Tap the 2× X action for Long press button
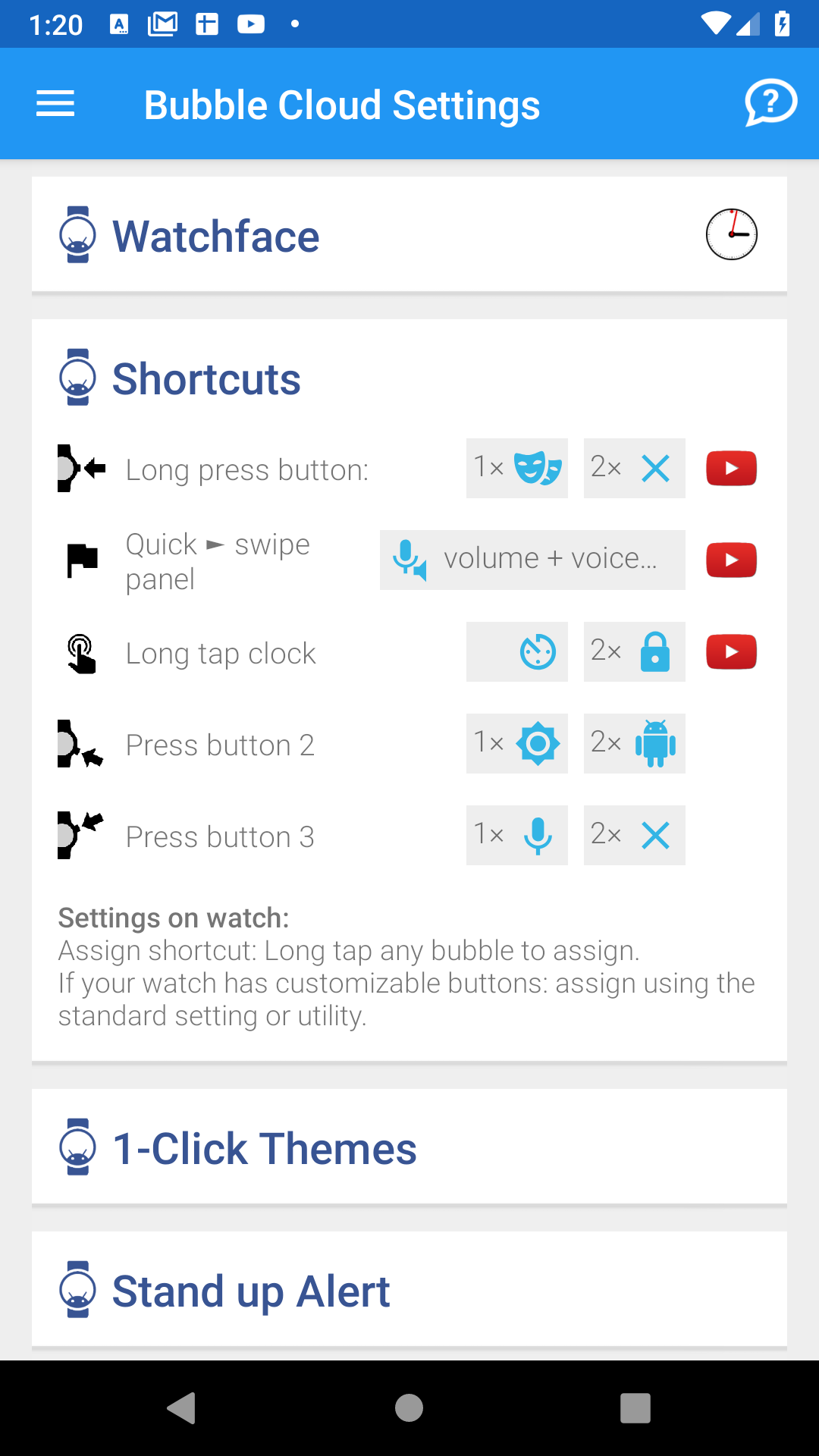The width and height of the screenshot is (819, 1456). click(634, 468)
